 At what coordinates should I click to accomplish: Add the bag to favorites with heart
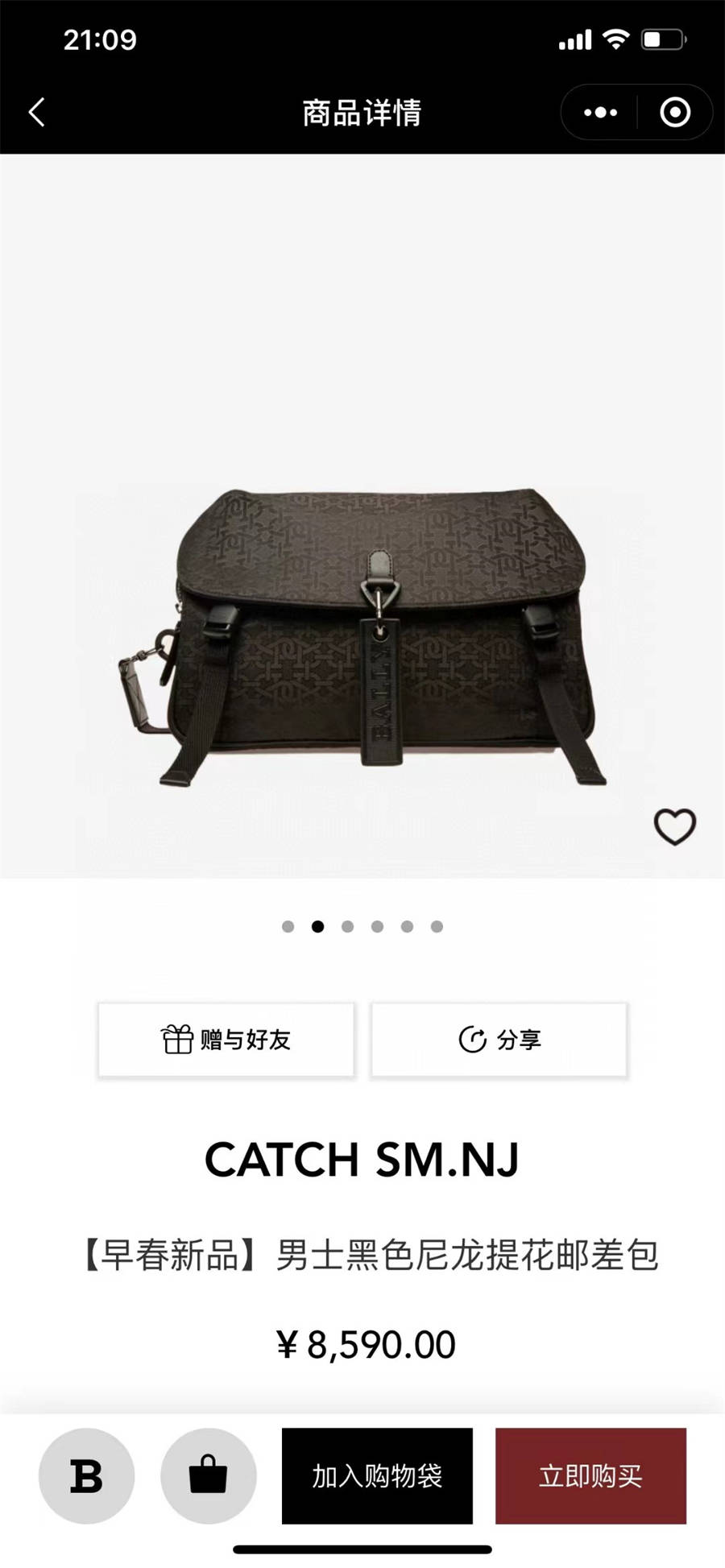coord(674,827)
